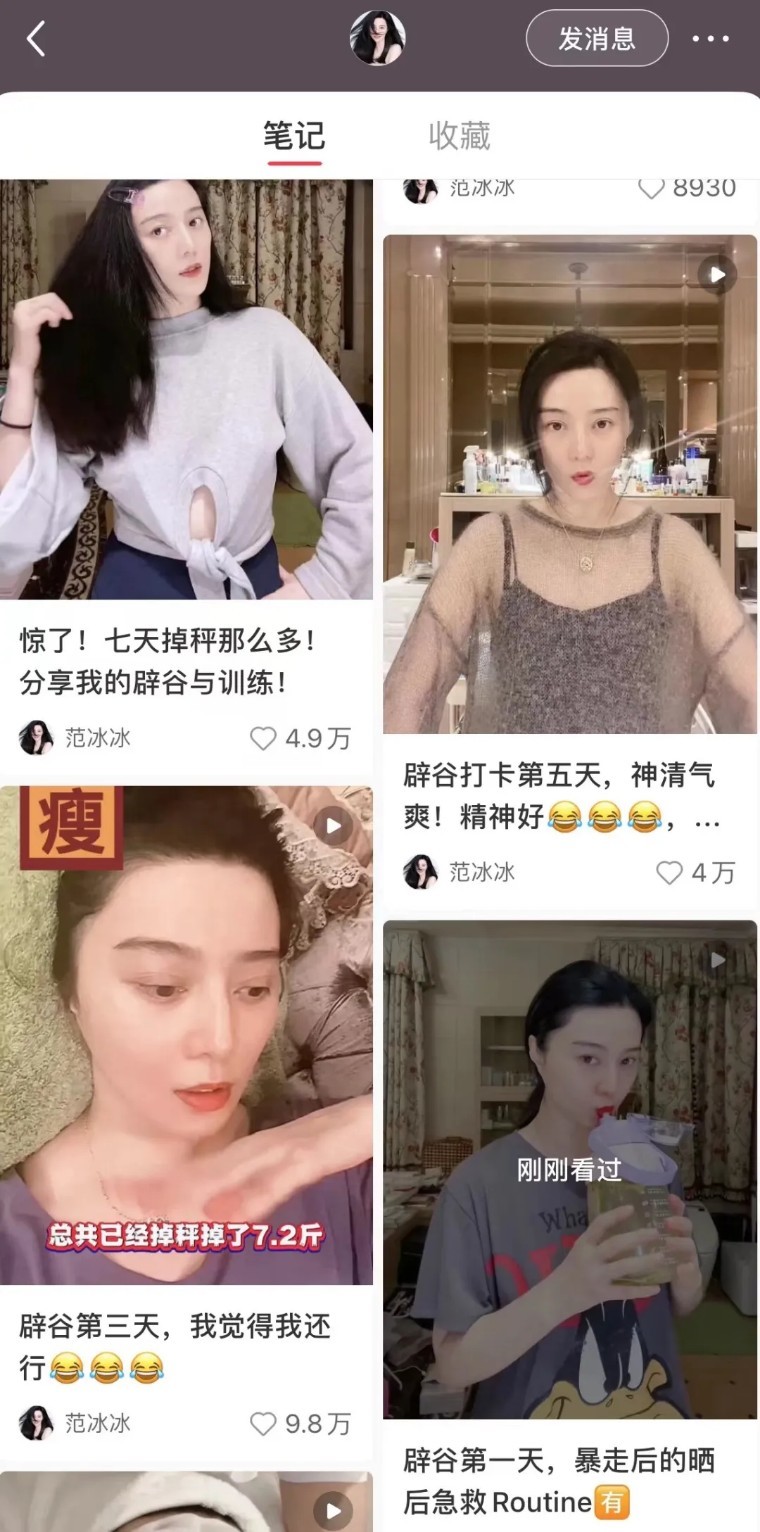Tap the 发消息 message button
Viewport: 760px width, 1532px height.
point(597,39)
